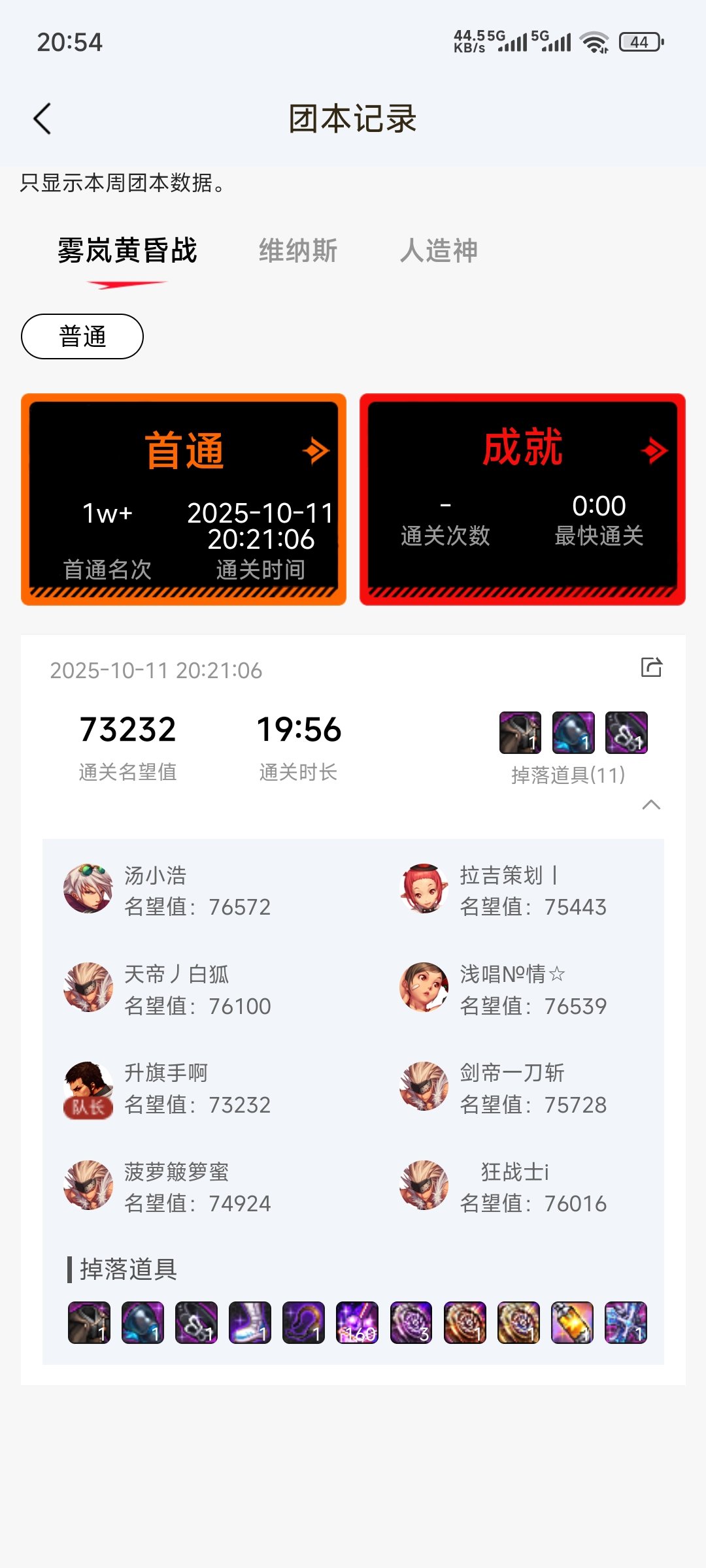
Task: Switch to the 人造神 tab
Action: (x=439, y=251)
